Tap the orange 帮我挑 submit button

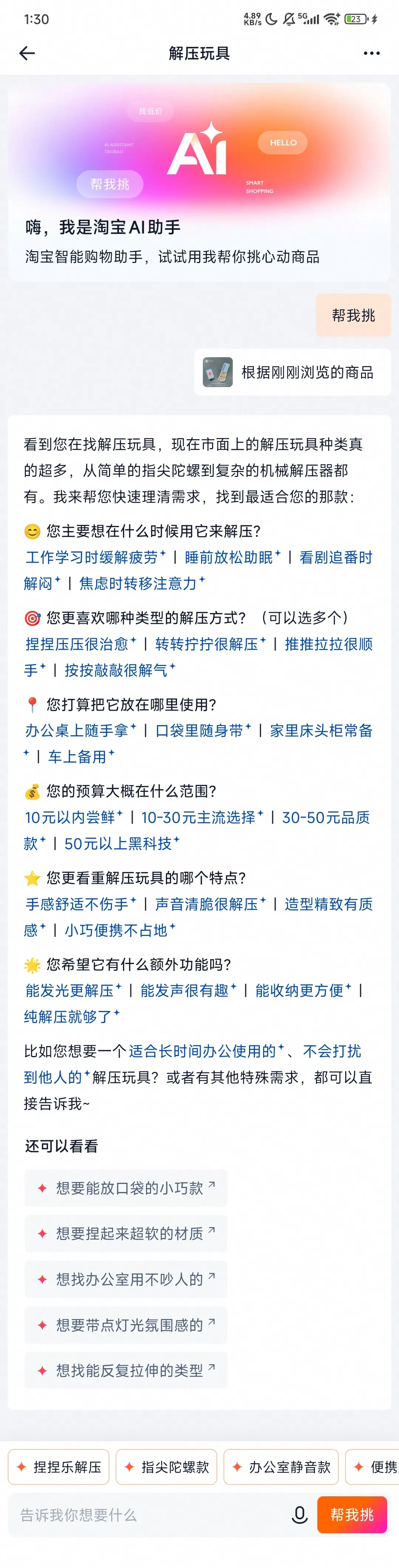[x=351, y=1514]
